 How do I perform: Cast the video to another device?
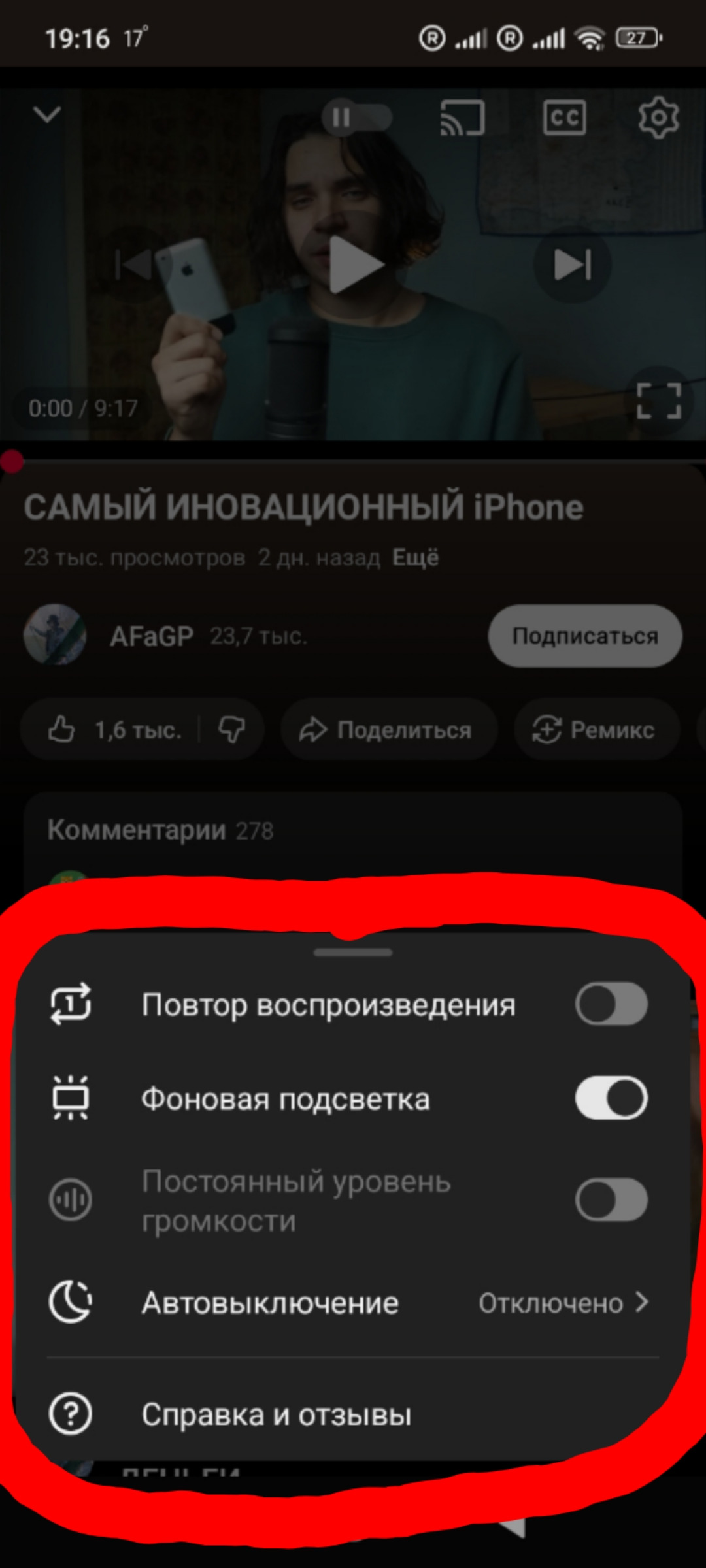[463, 118]
